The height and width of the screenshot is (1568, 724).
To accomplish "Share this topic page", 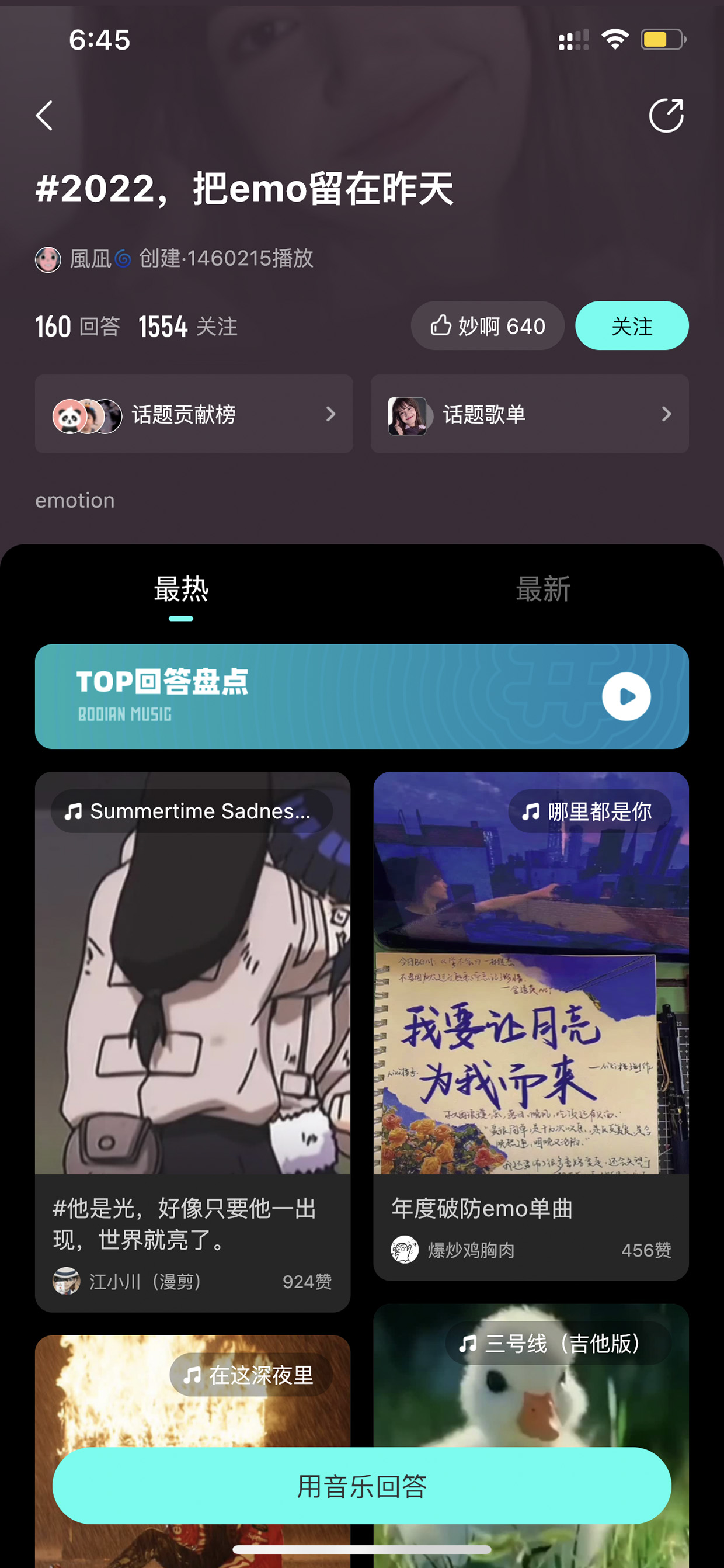I will point(666,115).
